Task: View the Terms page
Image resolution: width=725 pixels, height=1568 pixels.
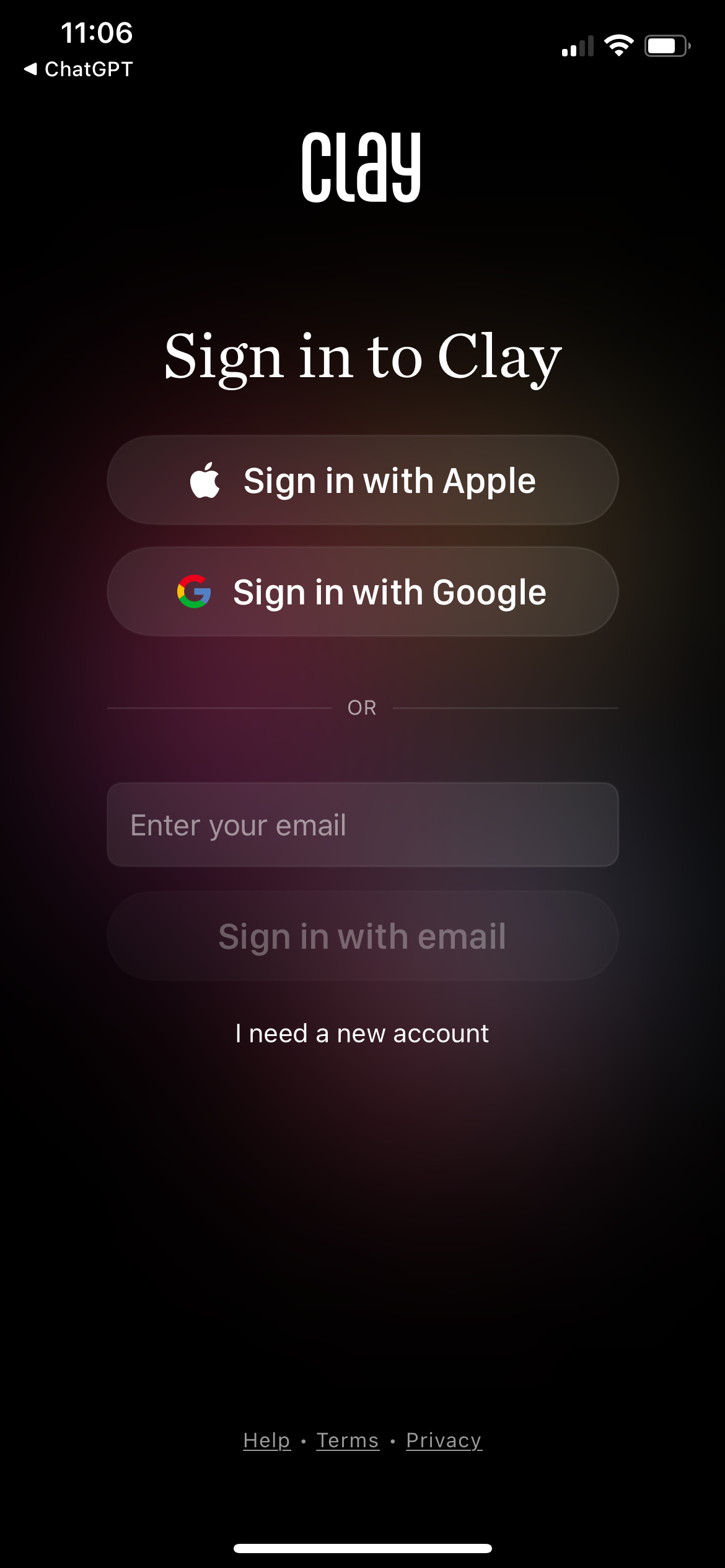Action: (348, 1440)
